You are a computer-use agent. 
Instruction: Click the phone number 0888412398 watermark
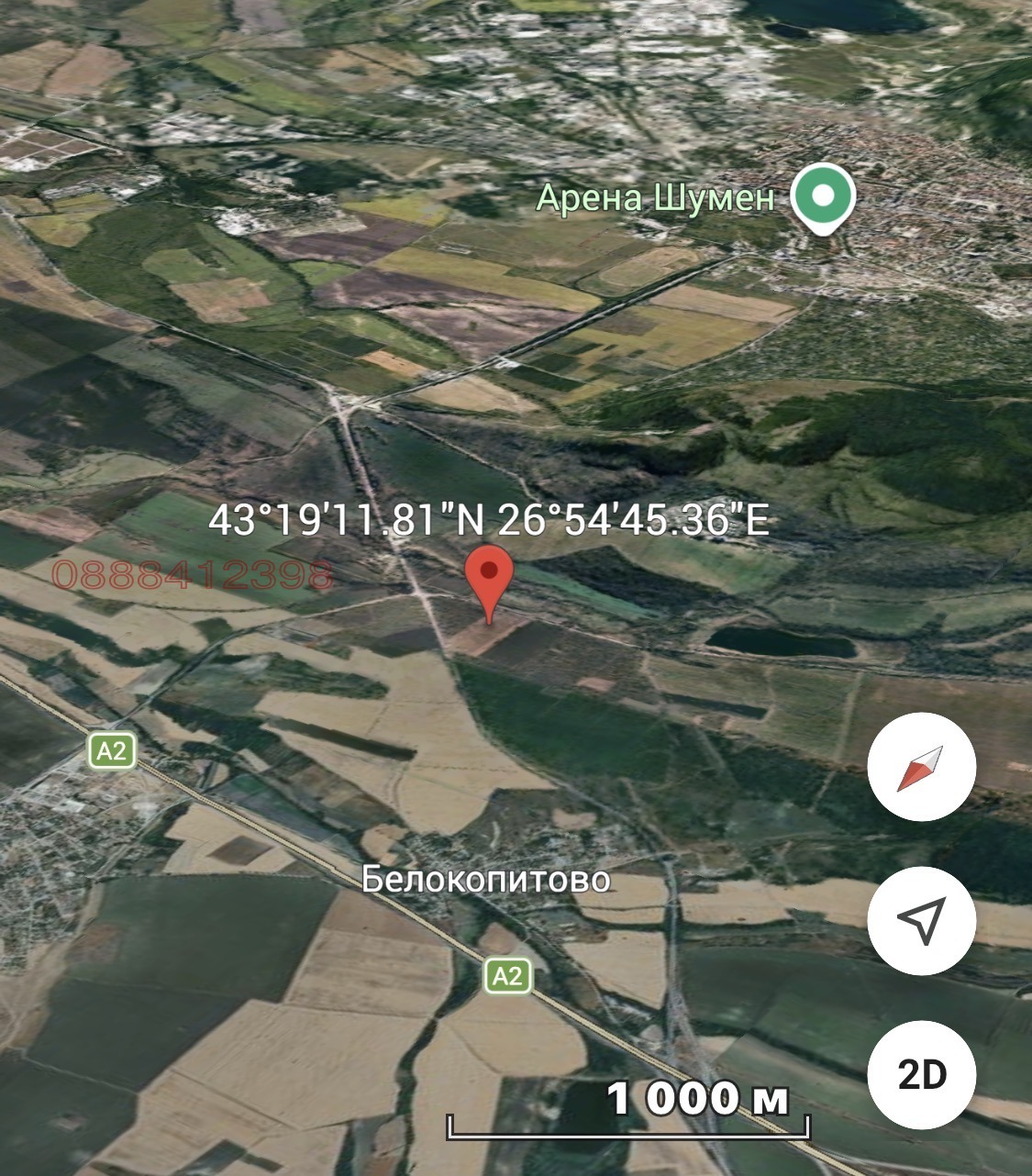pyautogui.click(x=192, y=576)
